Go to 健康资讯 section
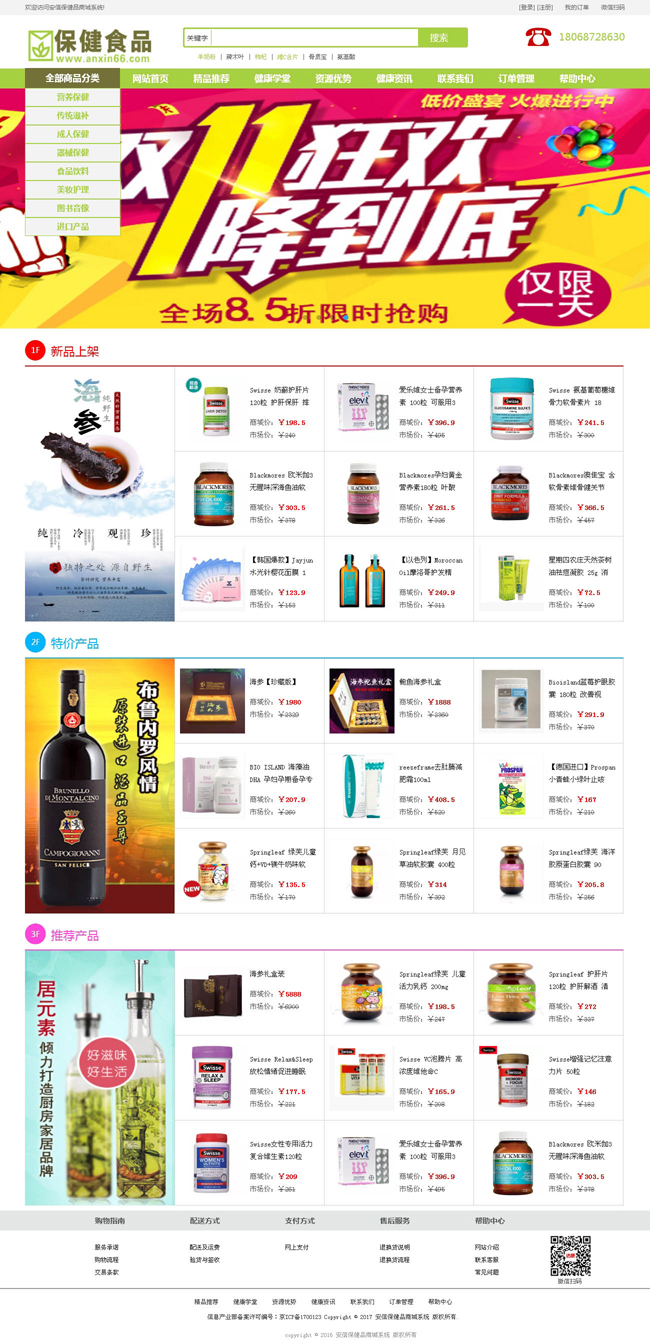The image size is (650, 1341). click(x=394, y=79)
